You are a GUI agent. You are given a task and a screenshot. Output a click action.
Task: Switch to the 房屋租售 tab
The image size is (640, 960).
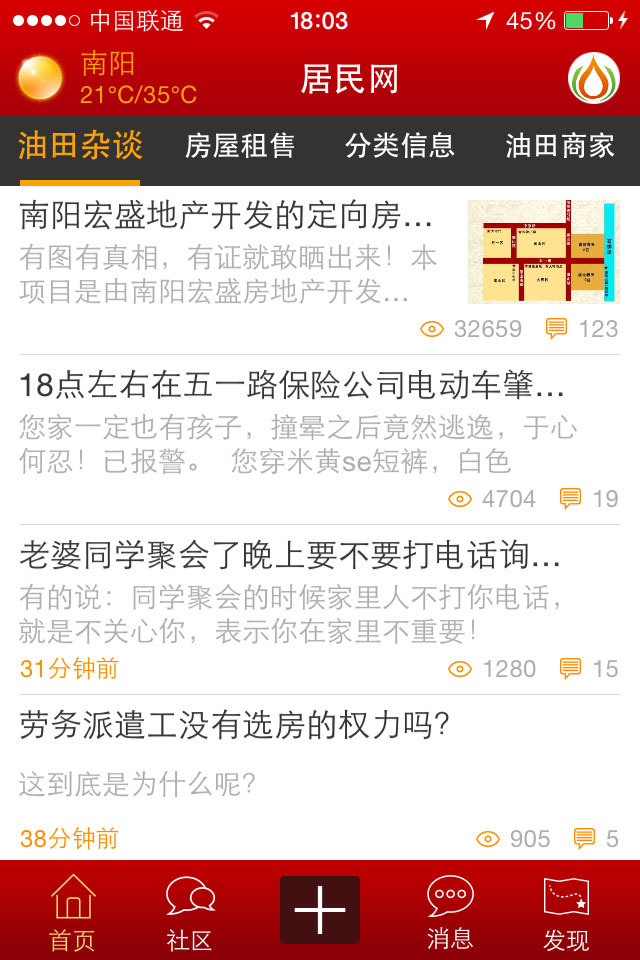240,146
